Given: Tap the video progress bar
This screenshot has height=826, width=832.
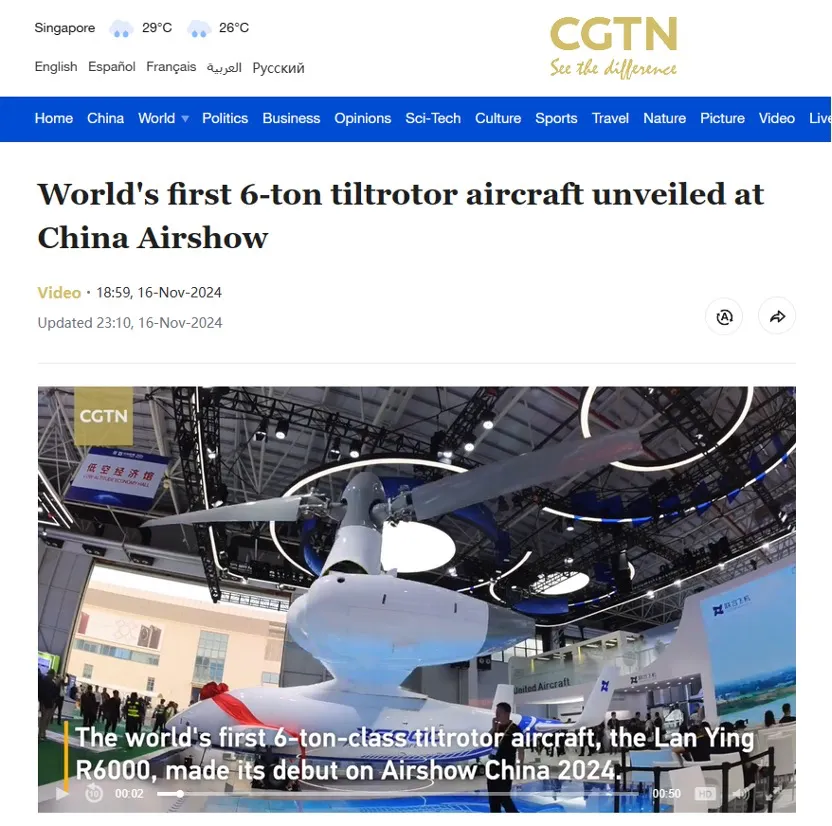Looking at the screenshot, I should pos(400,794).
